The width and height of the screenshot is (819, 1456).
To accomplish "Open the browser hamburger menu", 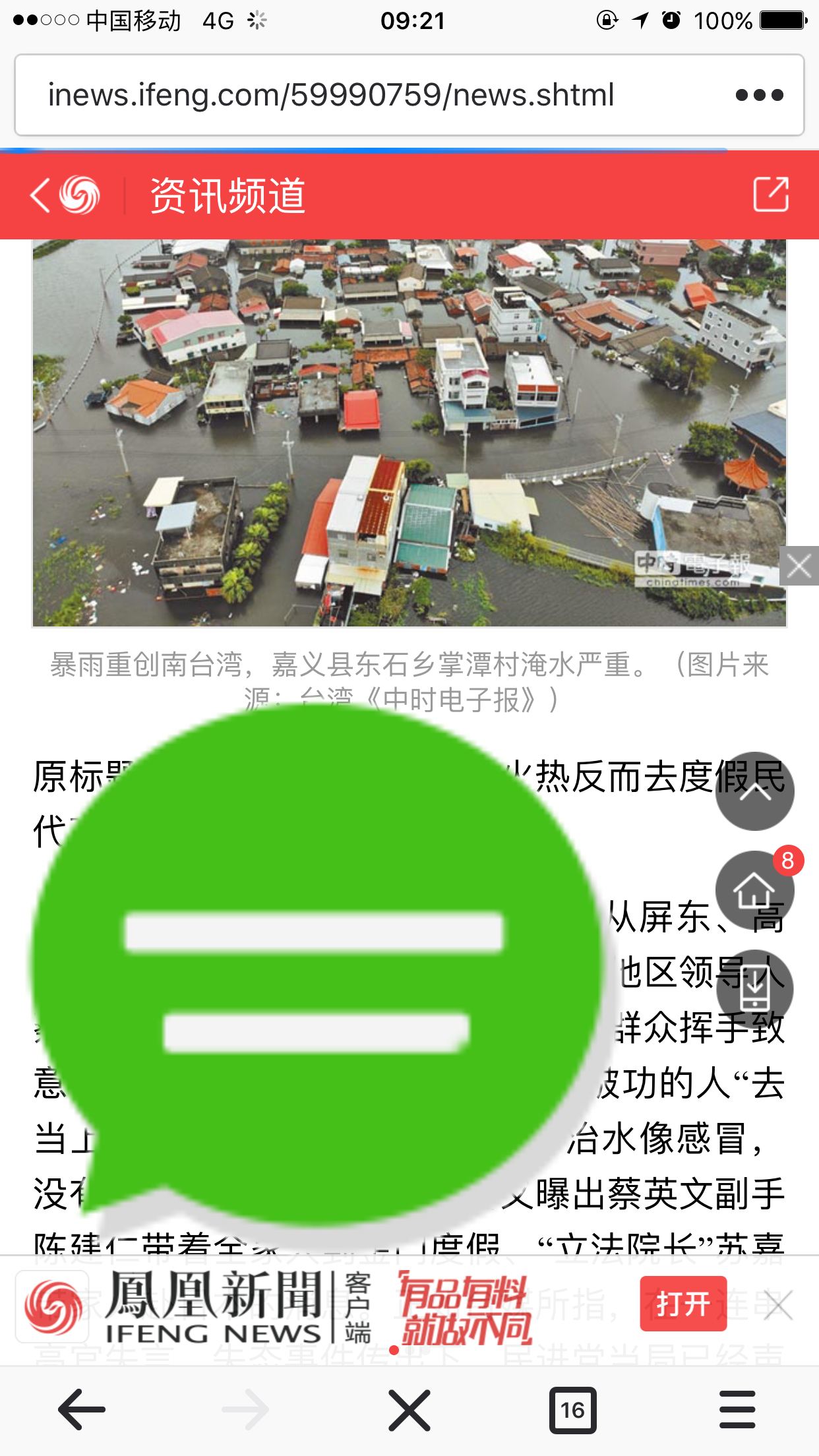I will coord(737,1410).
